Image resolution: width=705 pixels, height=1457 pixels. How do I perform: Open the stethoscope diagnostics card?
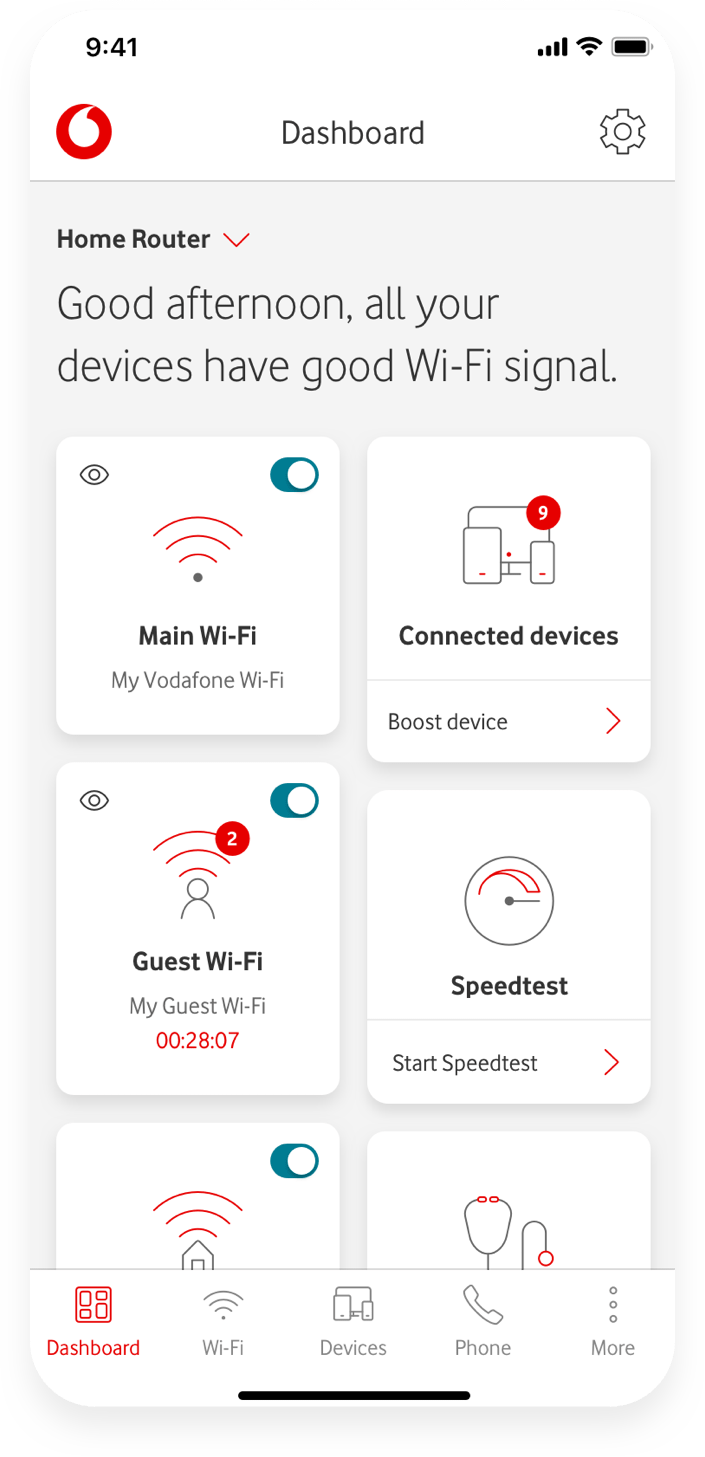(508, 1220)
